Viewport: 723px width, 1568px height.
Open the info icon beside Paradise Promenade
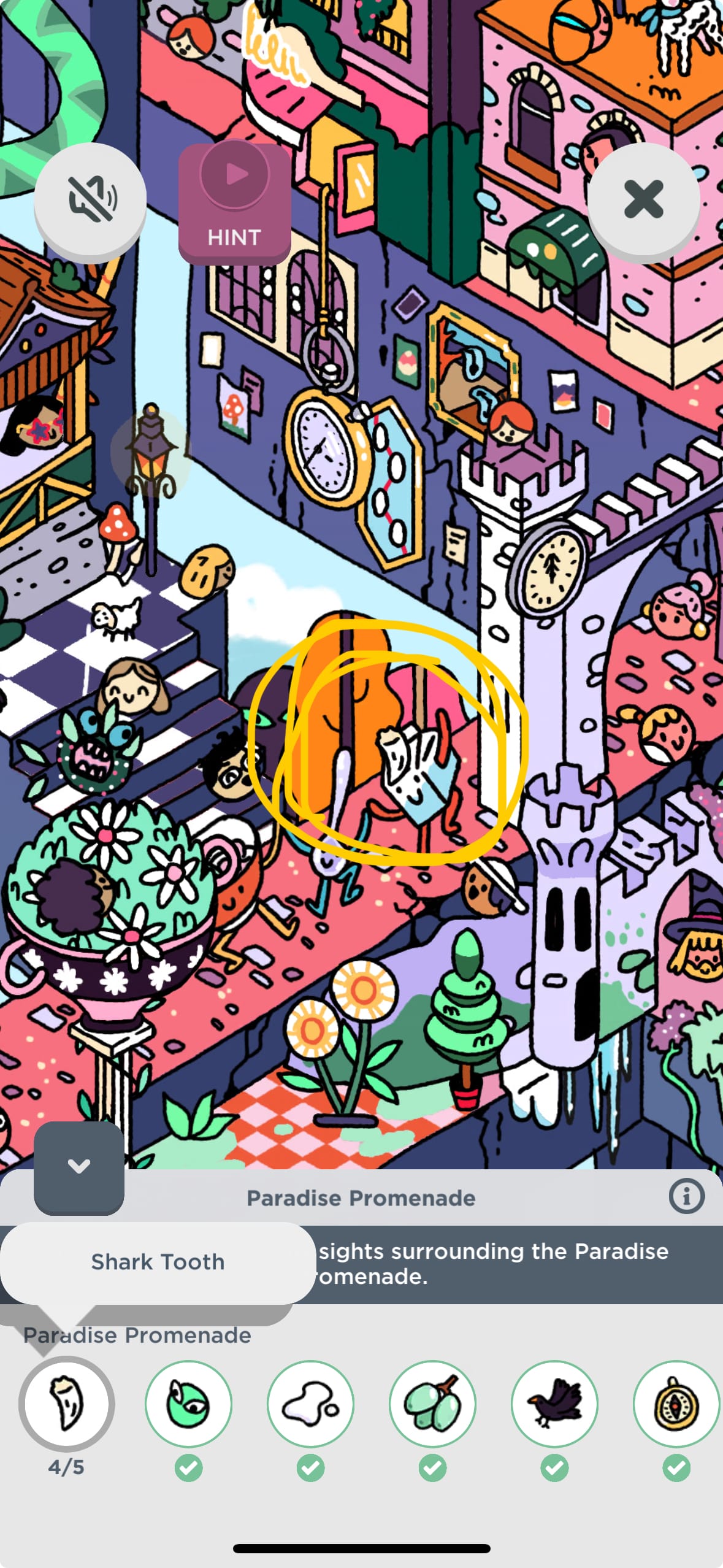pyautogui.click(x=686, y=1197)
